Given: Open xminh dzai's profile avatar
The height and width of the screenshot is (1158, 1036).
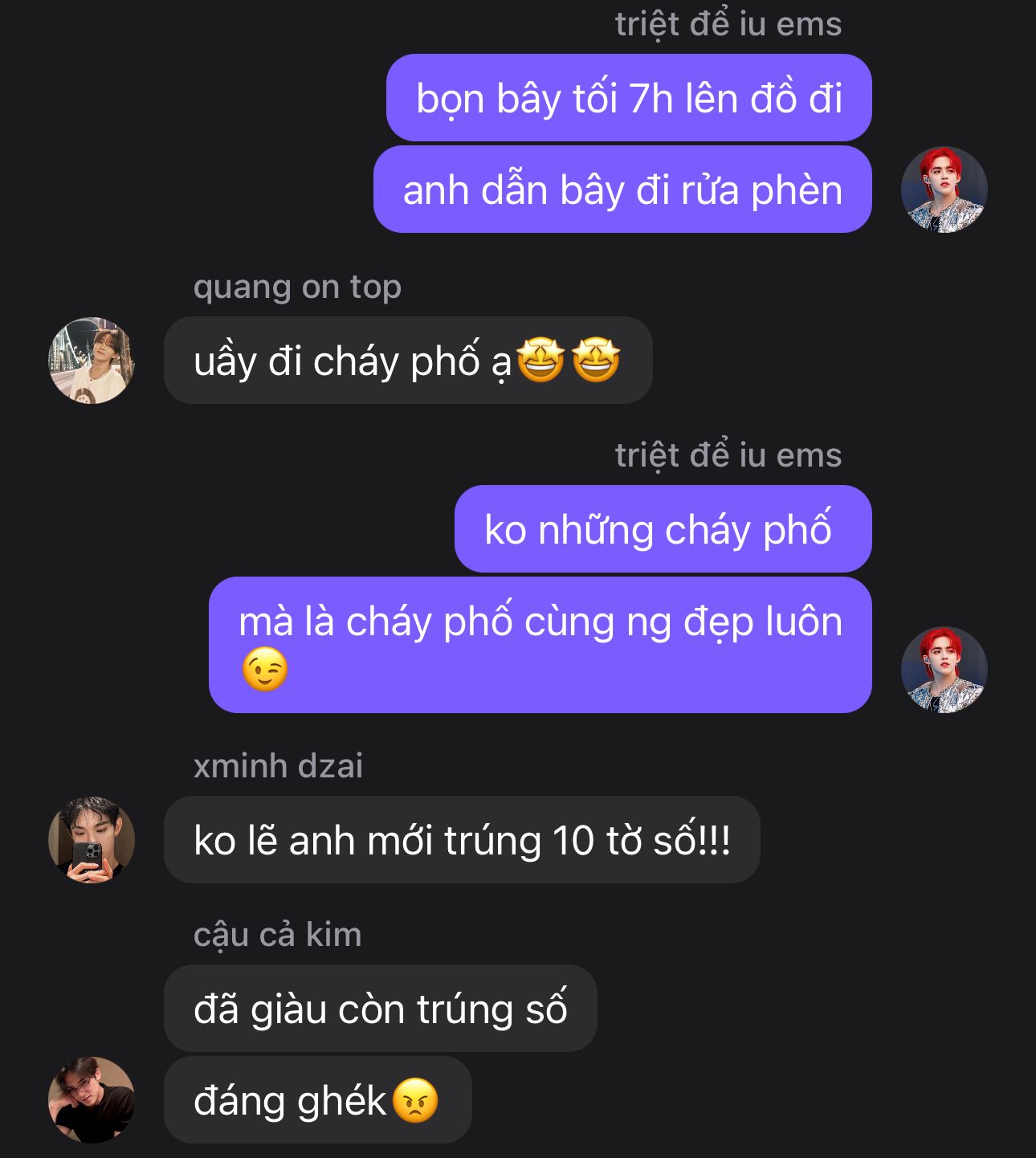Looking at the screenshot, I should coord(92,840).
